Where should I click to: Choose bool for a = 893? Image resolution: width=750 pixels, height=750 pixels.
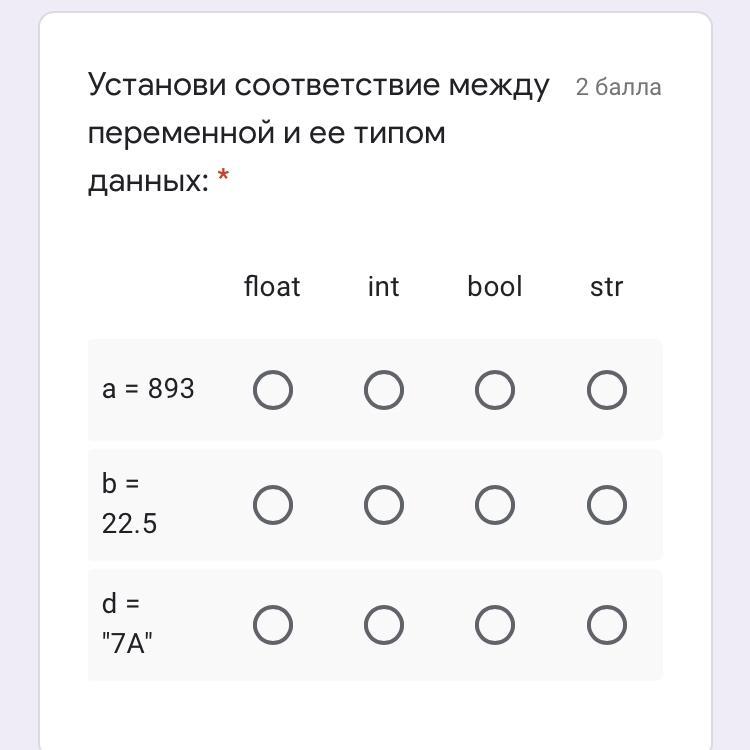pos(495,390)
